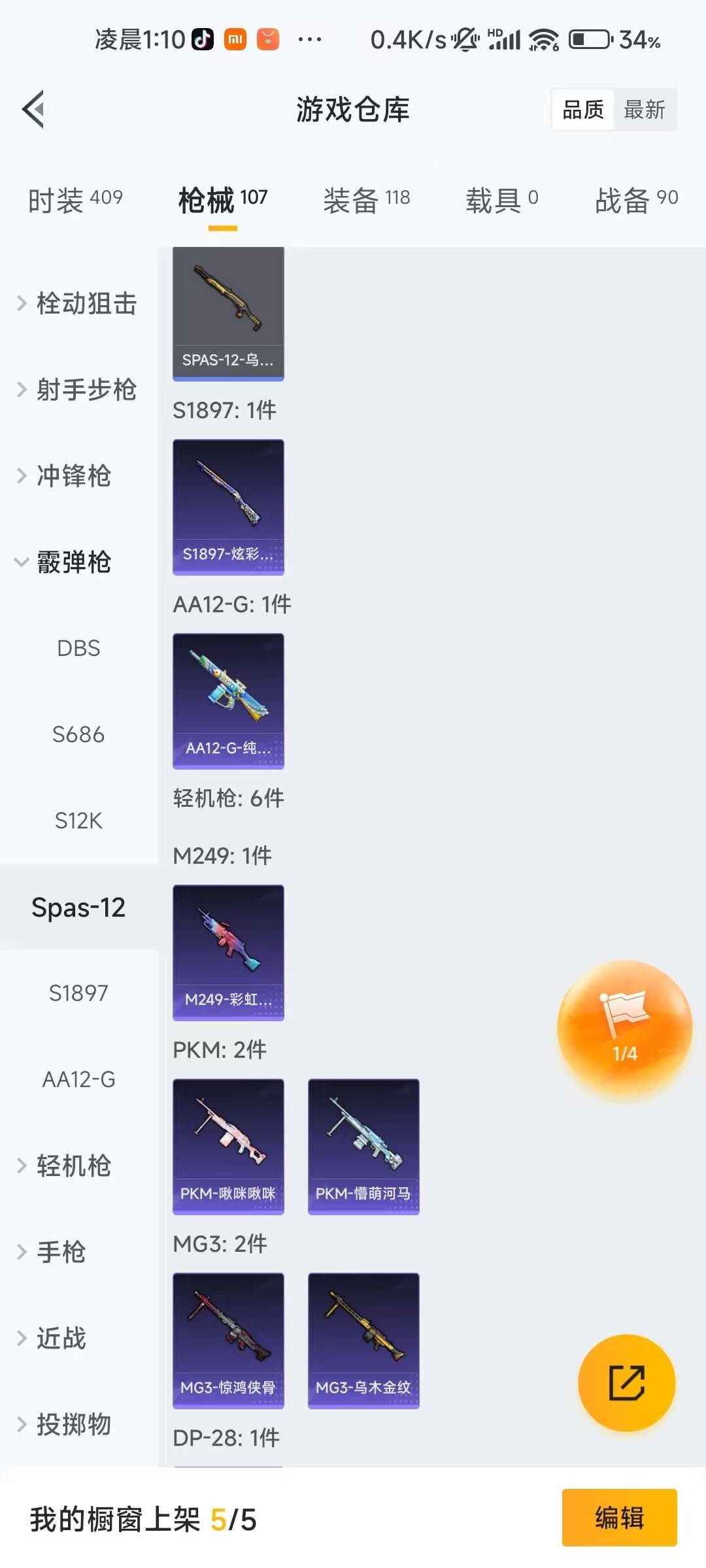
Task: Select the Spas-12 category in sidebar
Action: point(78,907)
